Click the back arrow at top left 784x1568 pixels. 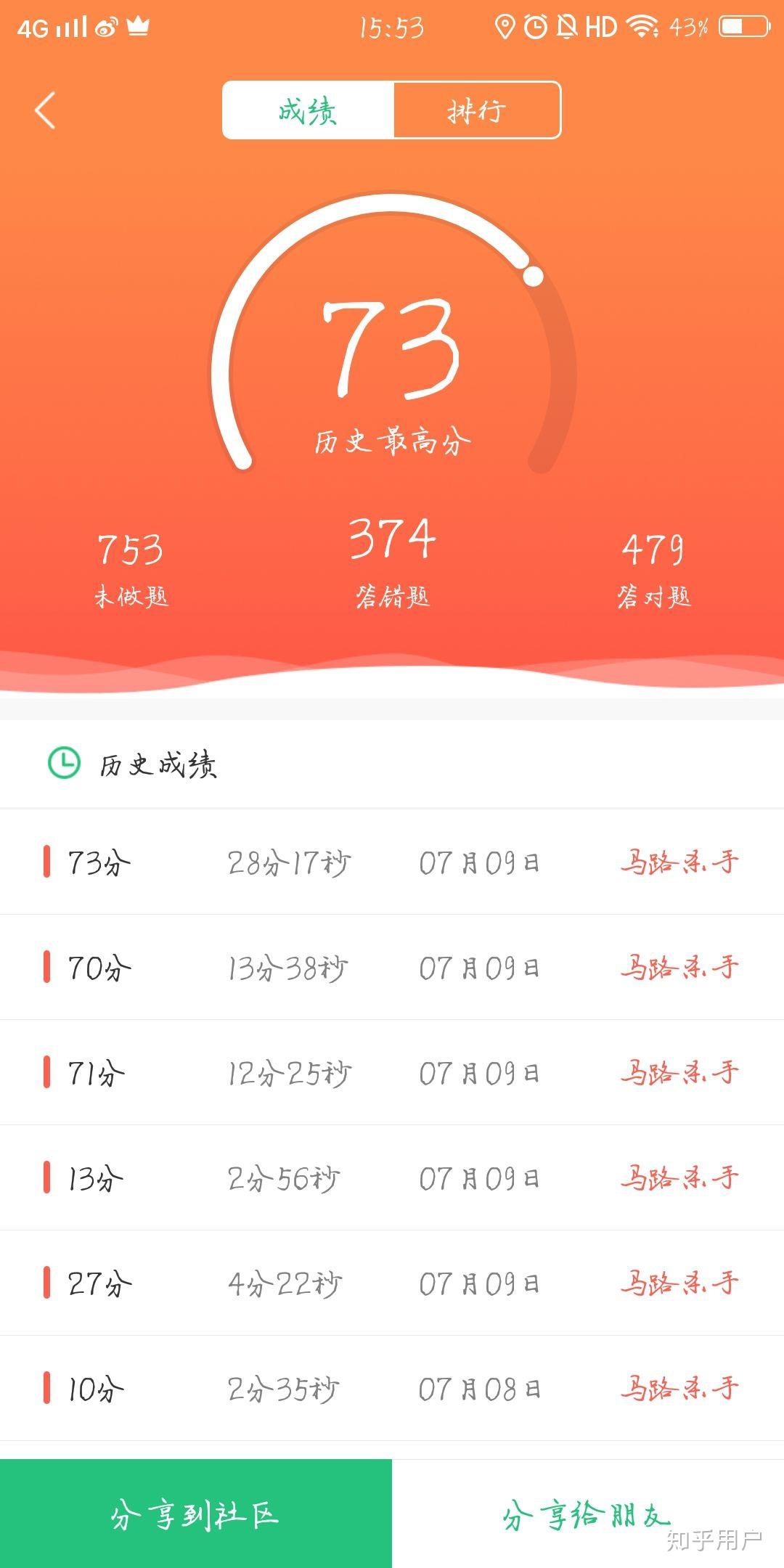tap(45, 109)
